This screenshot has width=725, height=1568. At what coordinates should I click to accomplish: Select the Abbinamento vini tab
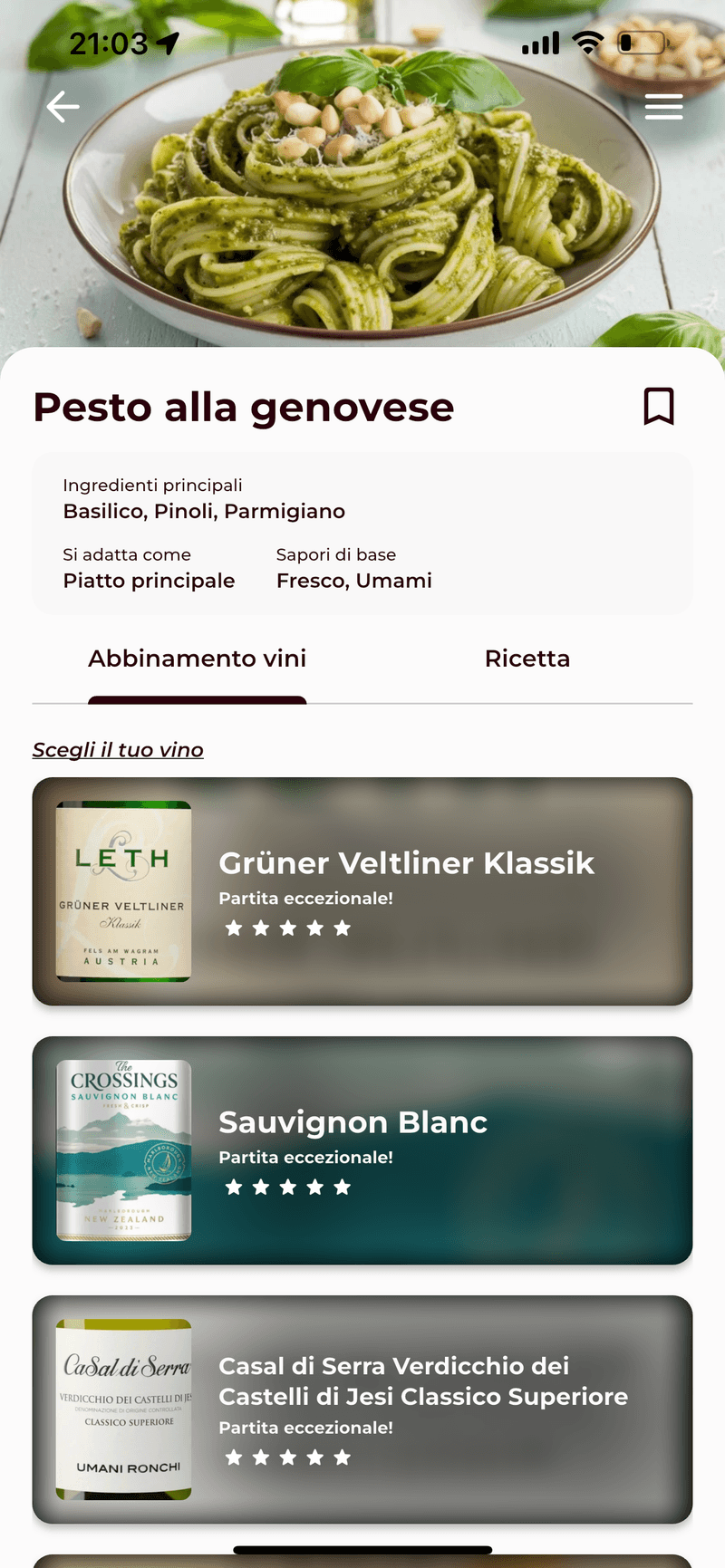197,659
